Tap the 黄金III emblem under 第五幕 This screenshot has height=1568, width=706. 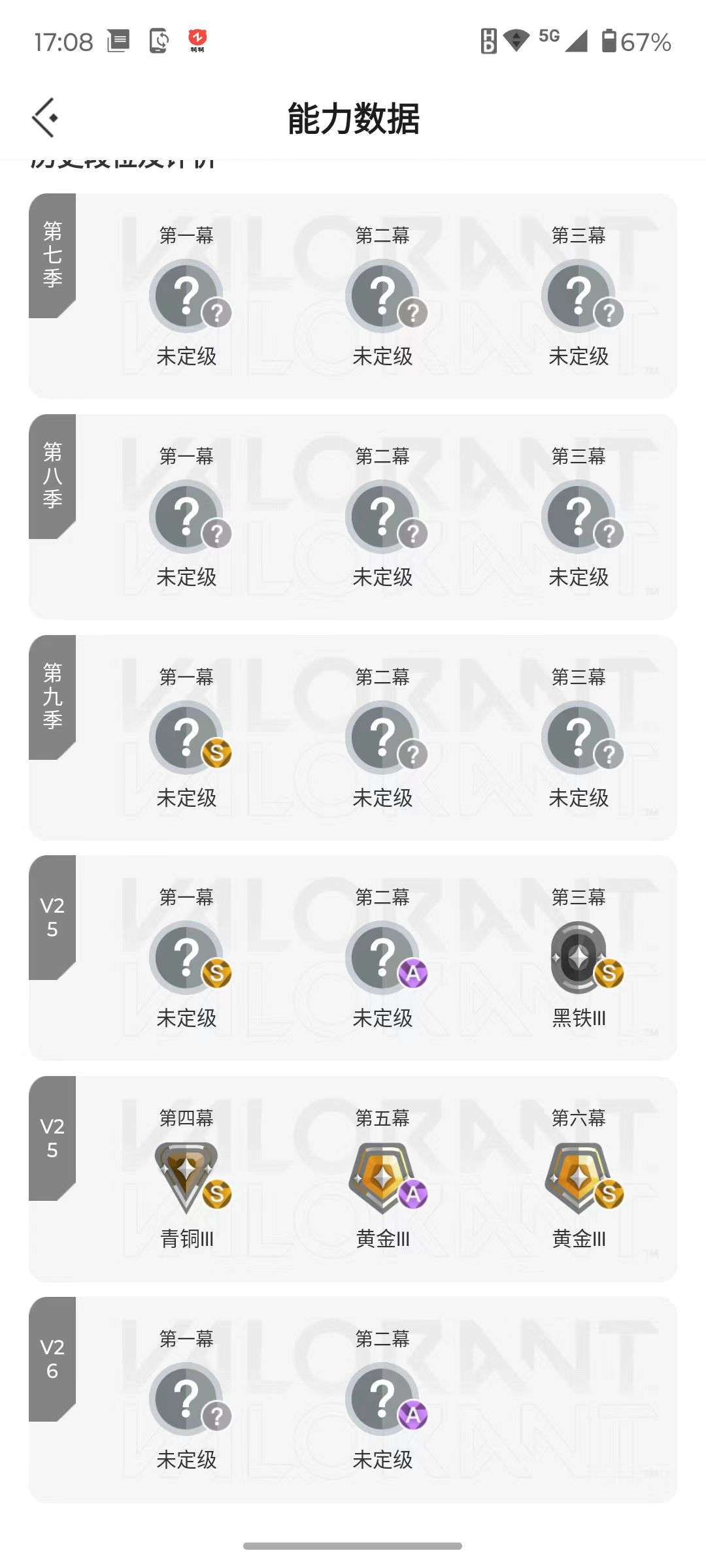coord(383,1176)
